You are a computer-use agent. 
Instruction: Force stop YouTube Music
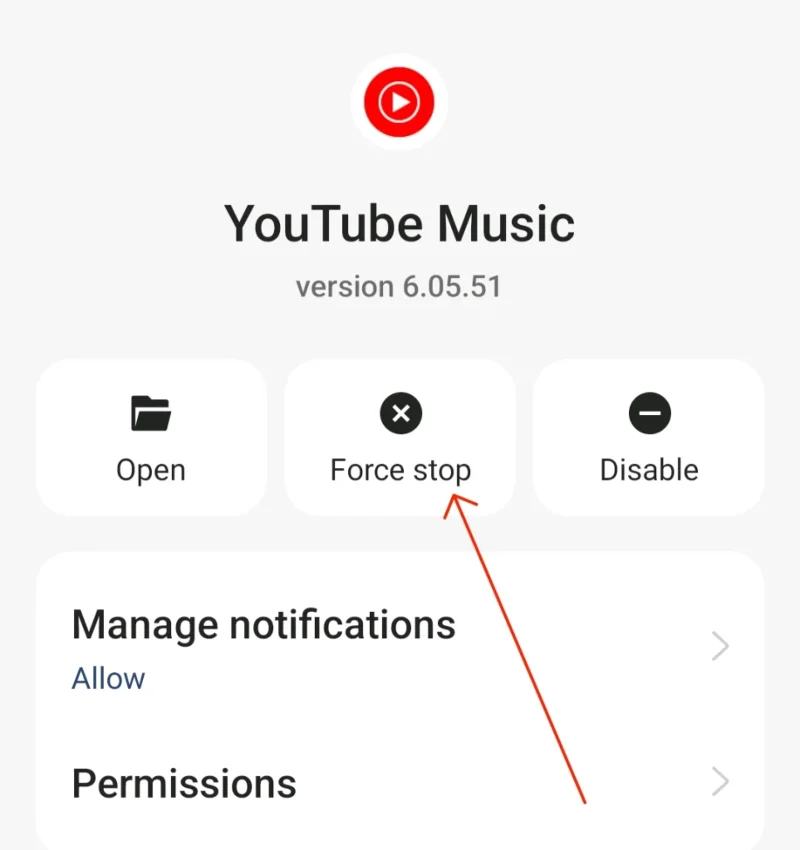point(400,438)
